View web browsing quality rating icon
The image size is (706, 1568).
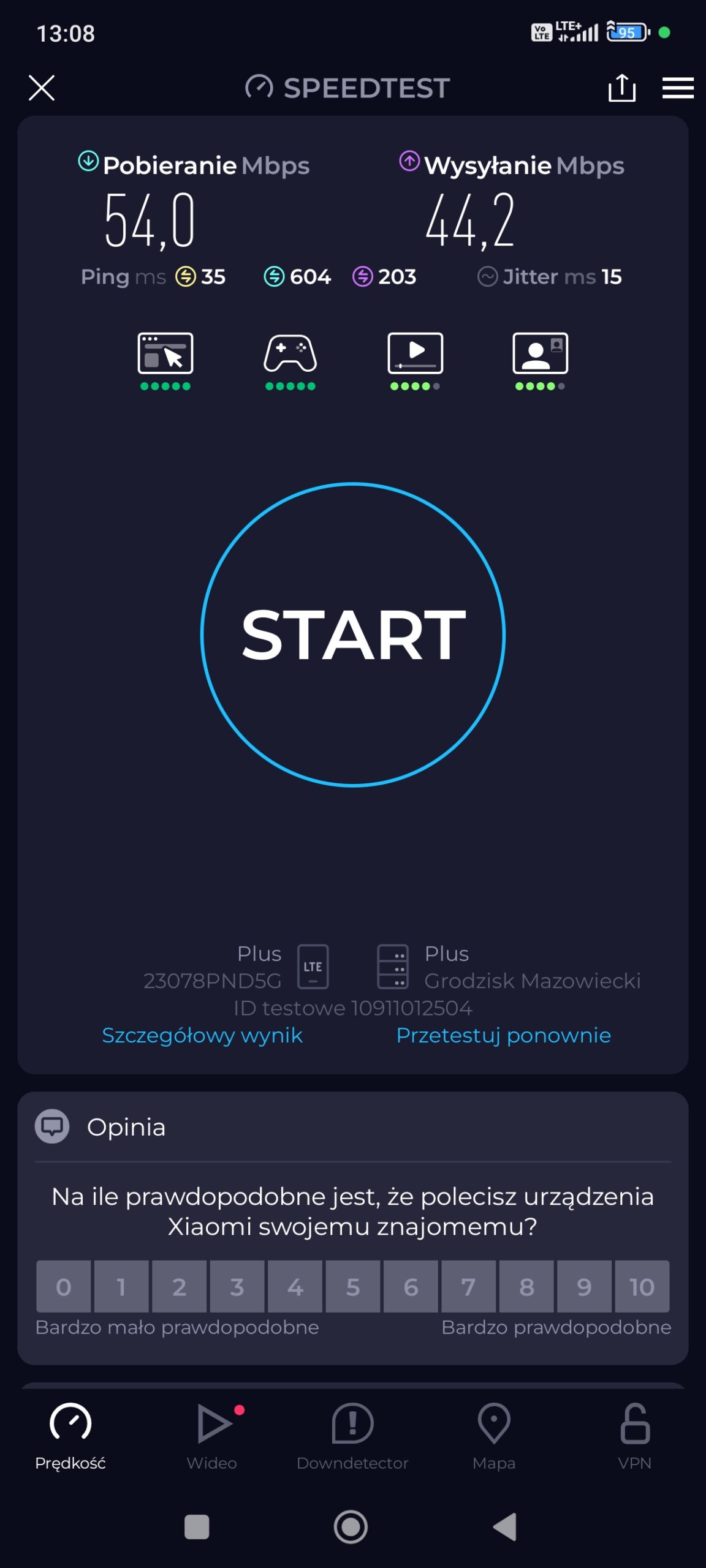tap(165, 354)
